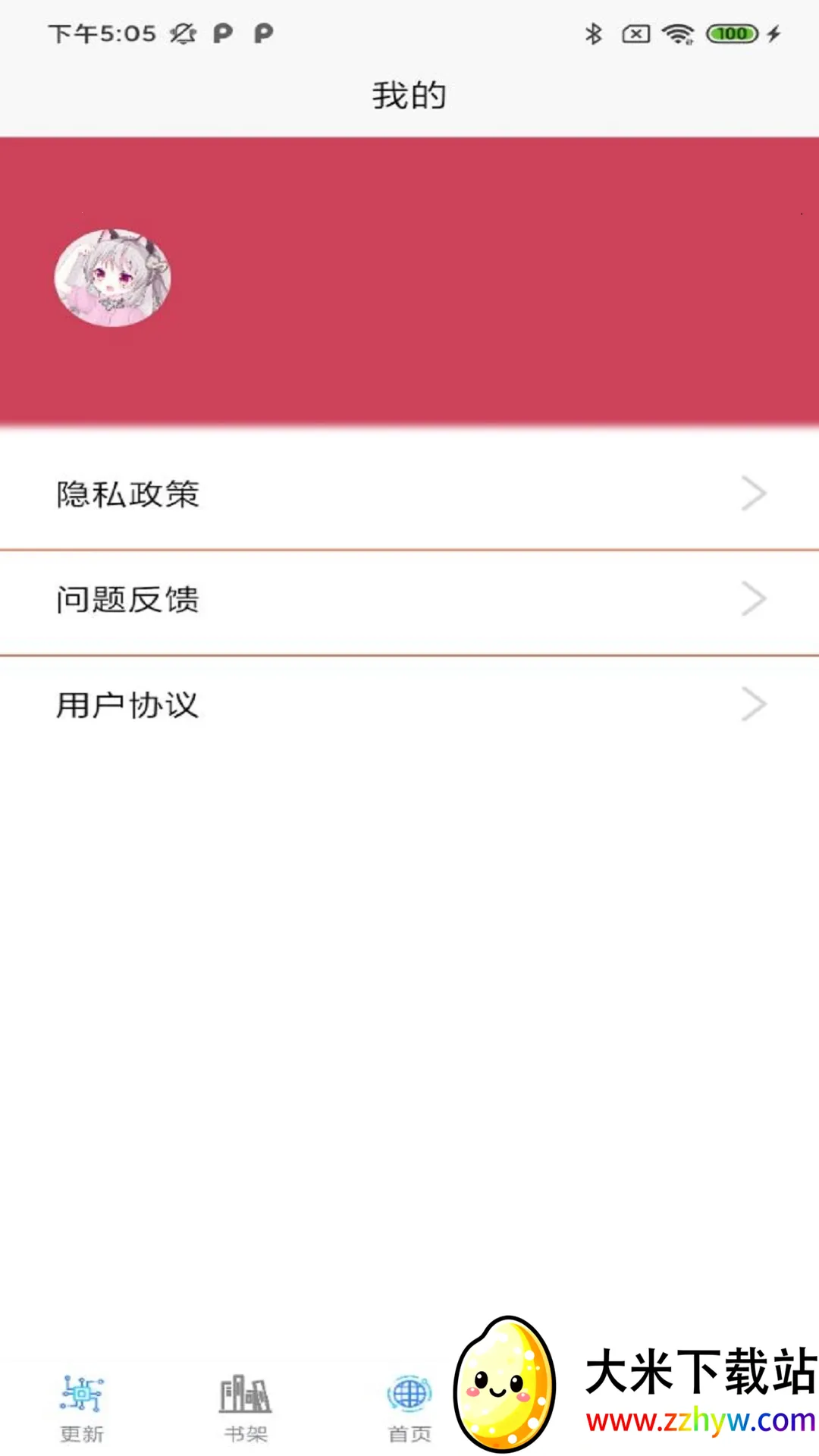Viewport: 819px width, 1456px height.
Task: Click the Wi-Fi status icon
Action: (677, 33)
